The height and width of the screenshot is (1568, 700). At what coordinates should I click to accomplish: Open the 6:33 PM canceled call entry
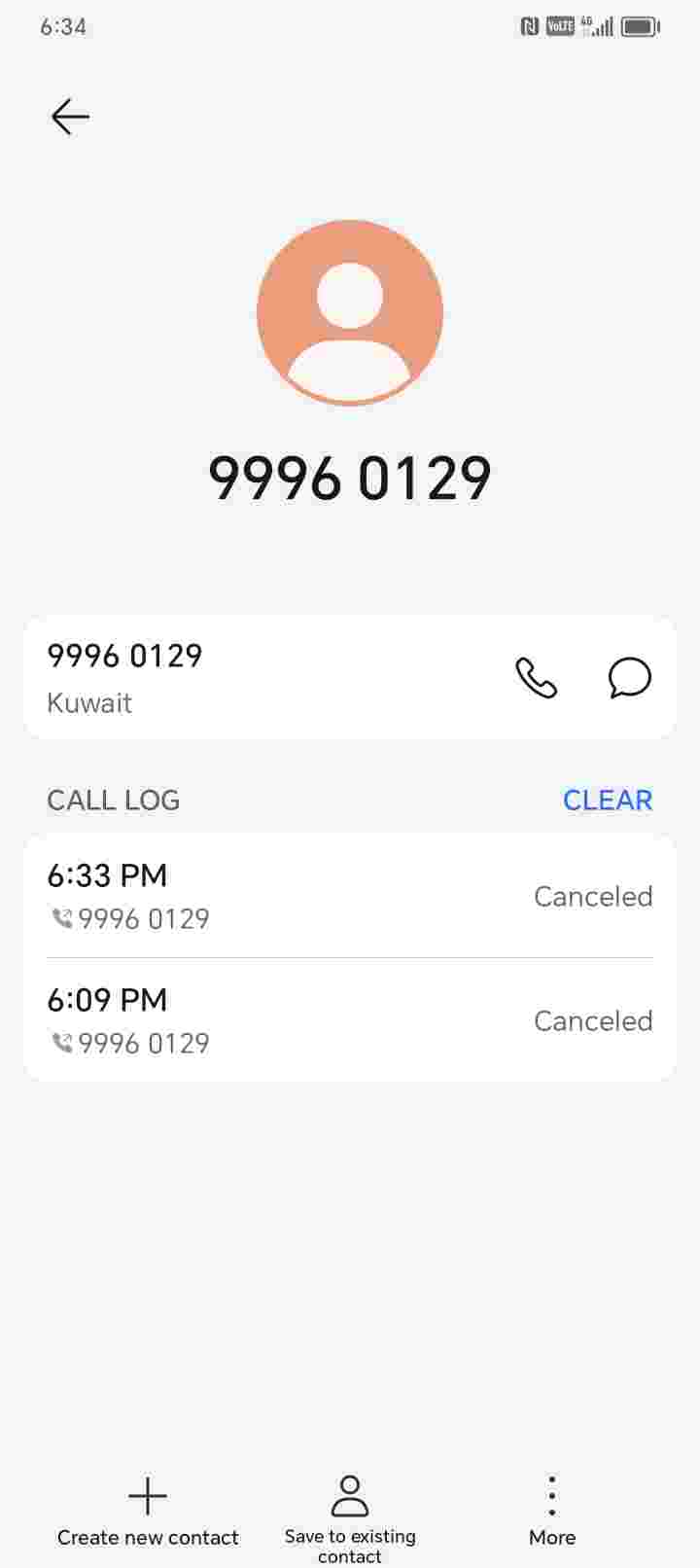(350, 896)
